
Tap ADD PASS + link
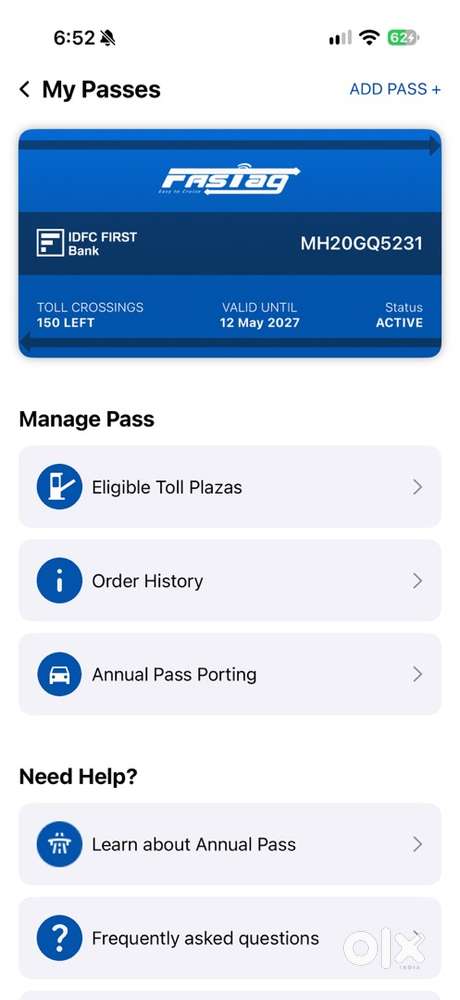coord(395,89)
